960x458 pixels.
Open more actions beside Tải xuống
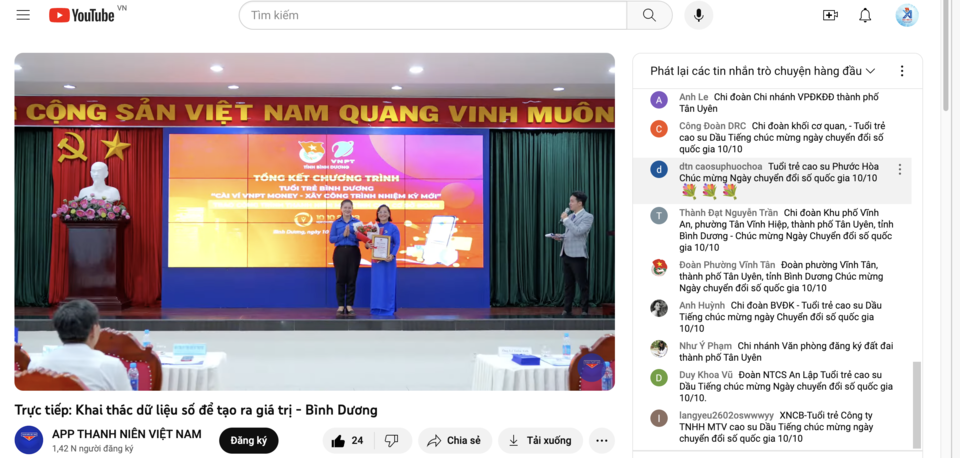601,440
